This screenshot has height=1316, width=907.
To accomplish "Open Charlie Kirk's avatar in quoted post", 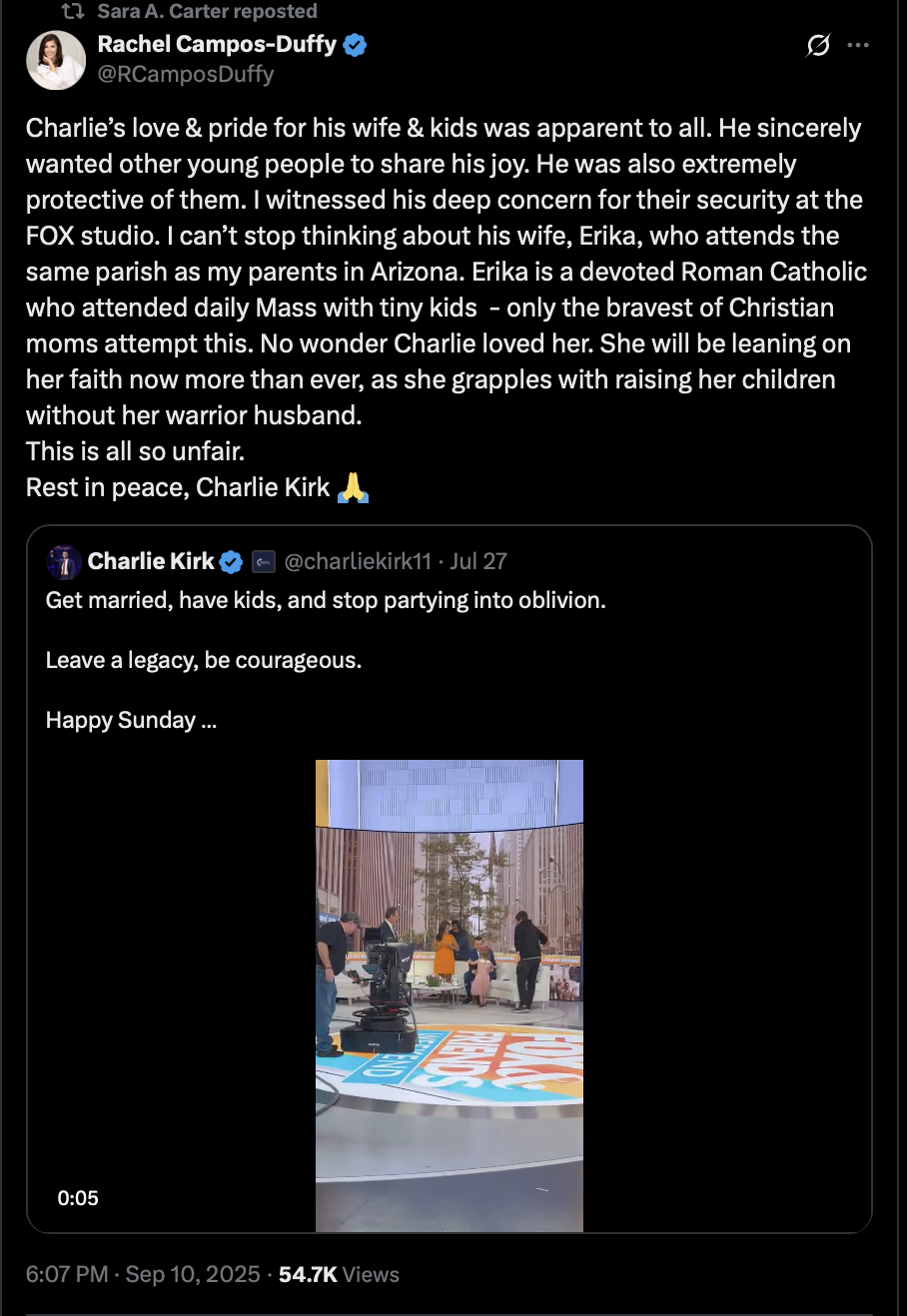I will [x=64, y=562].
